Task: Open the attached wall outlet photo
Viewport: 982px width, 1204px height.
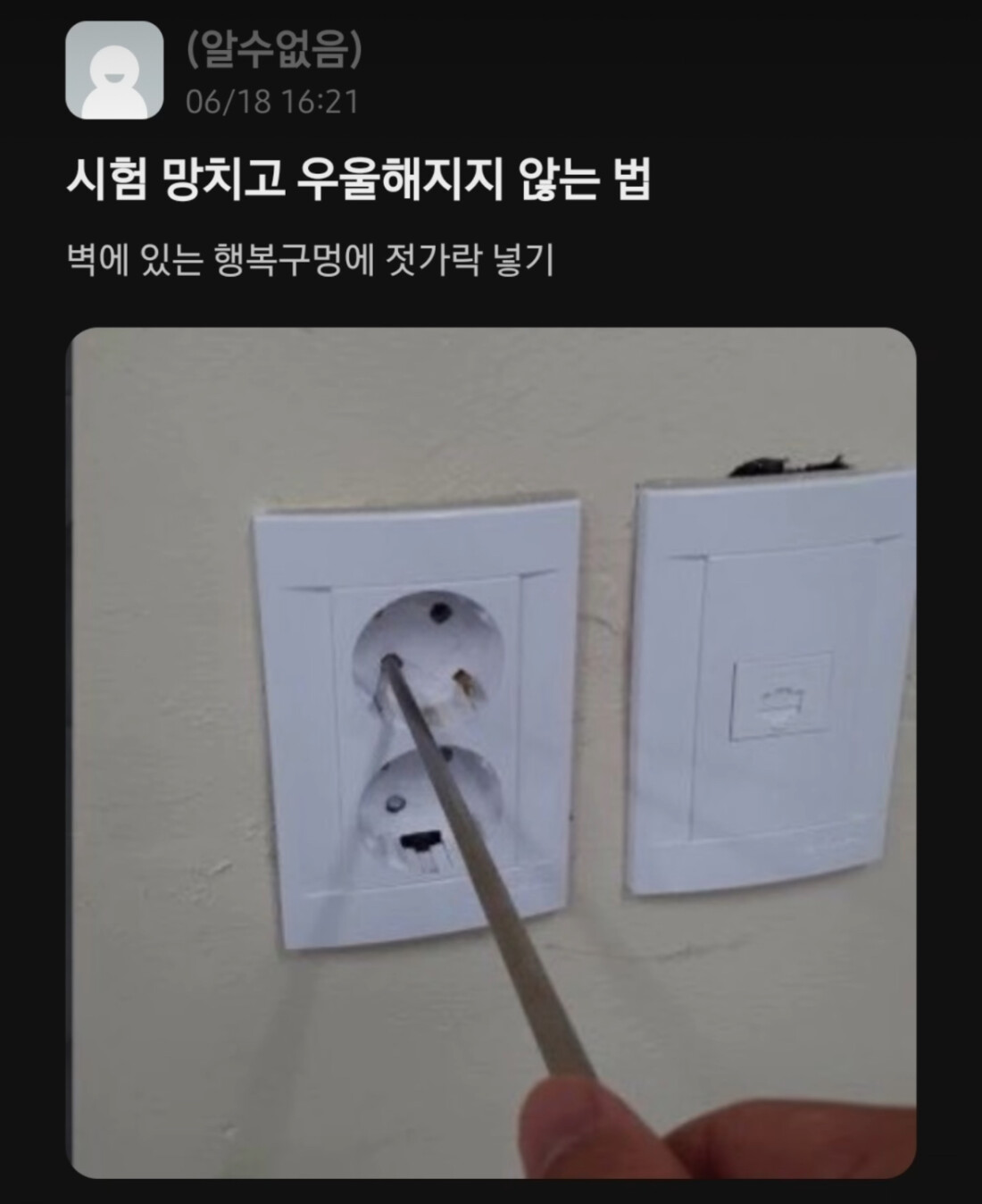Action: pyautogui.click(x=492, y=752)
